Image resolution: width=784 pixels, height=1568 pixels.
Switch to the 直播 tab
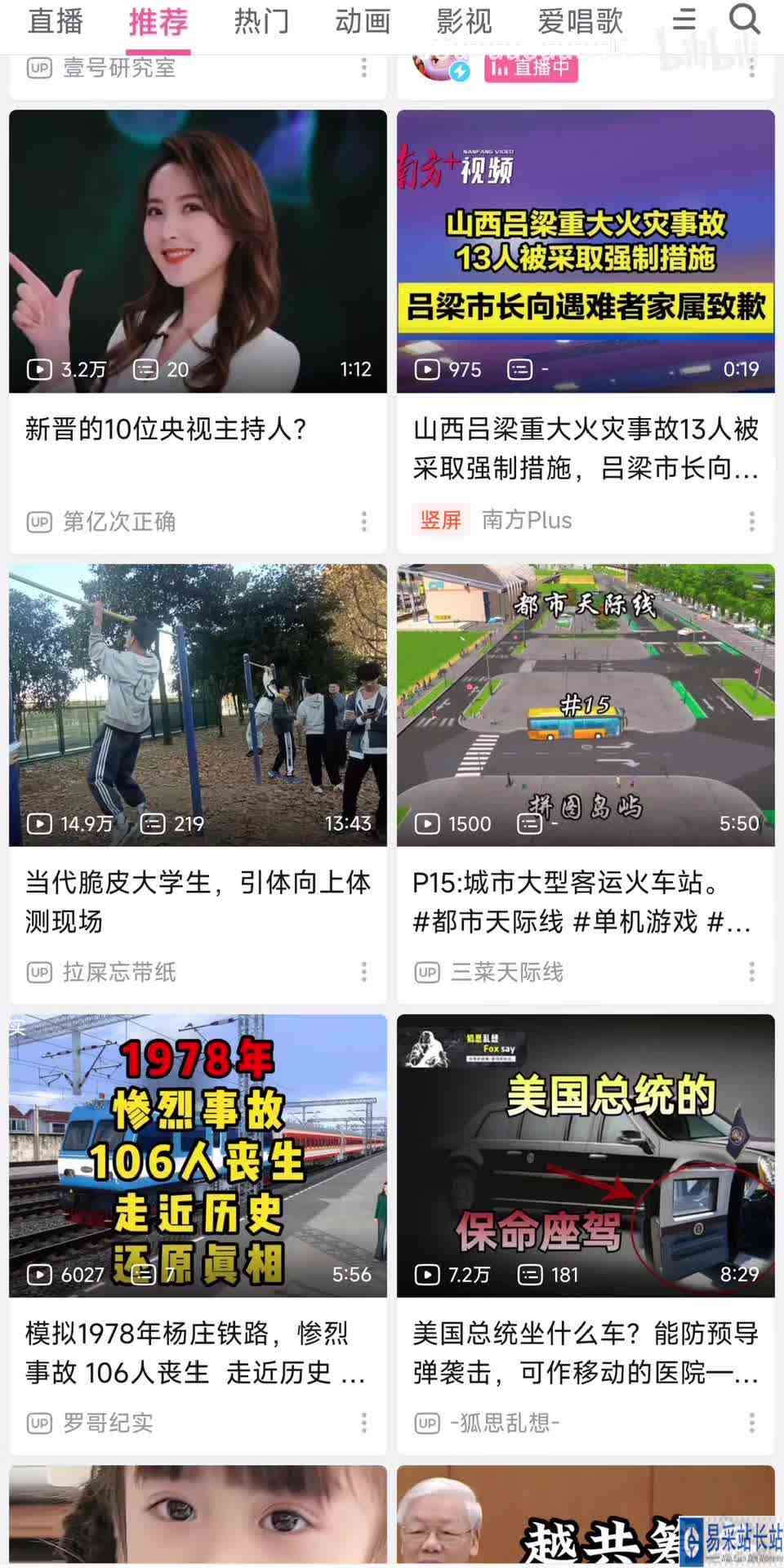point(56,21)
